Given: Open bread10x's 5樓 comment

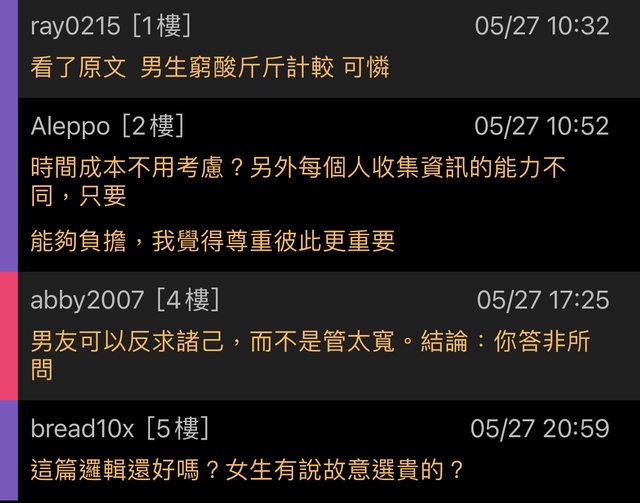Looking at the screenshot, I should pyautogui.click(x=320, y=450).
